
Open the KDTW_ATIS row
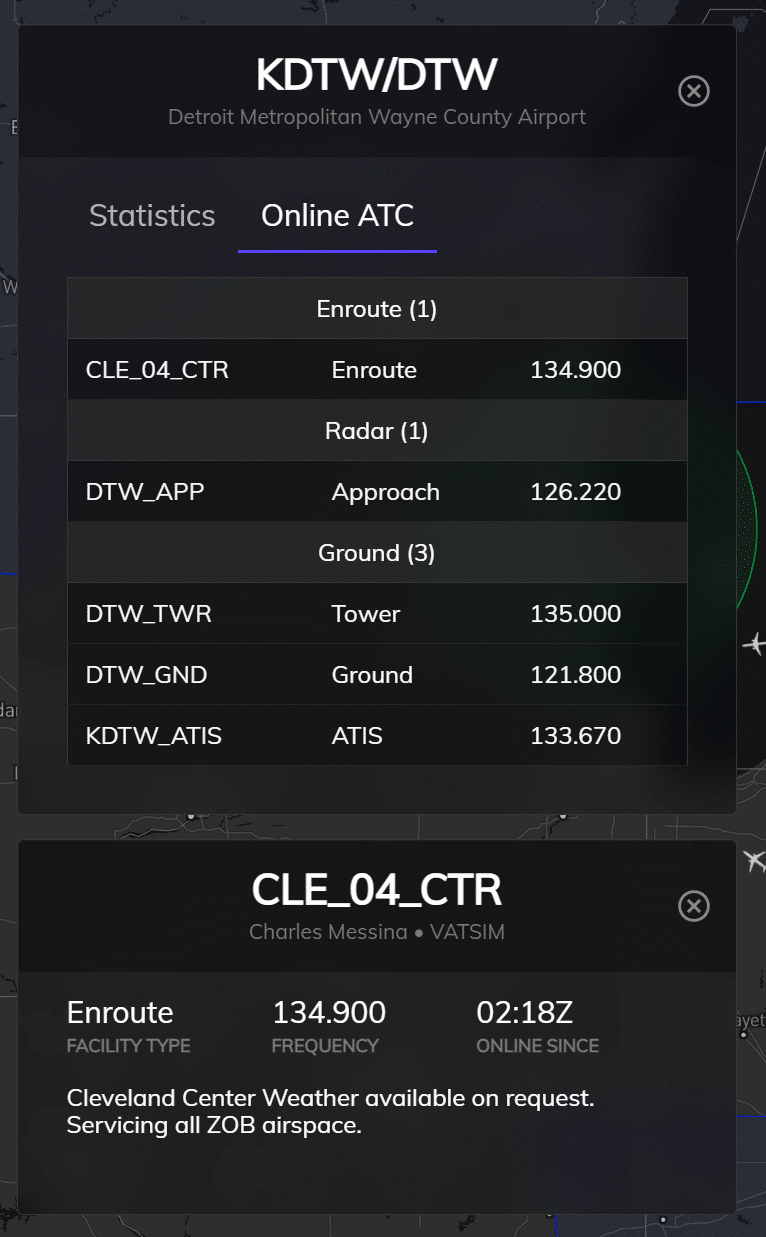click(x=377, y=736)
